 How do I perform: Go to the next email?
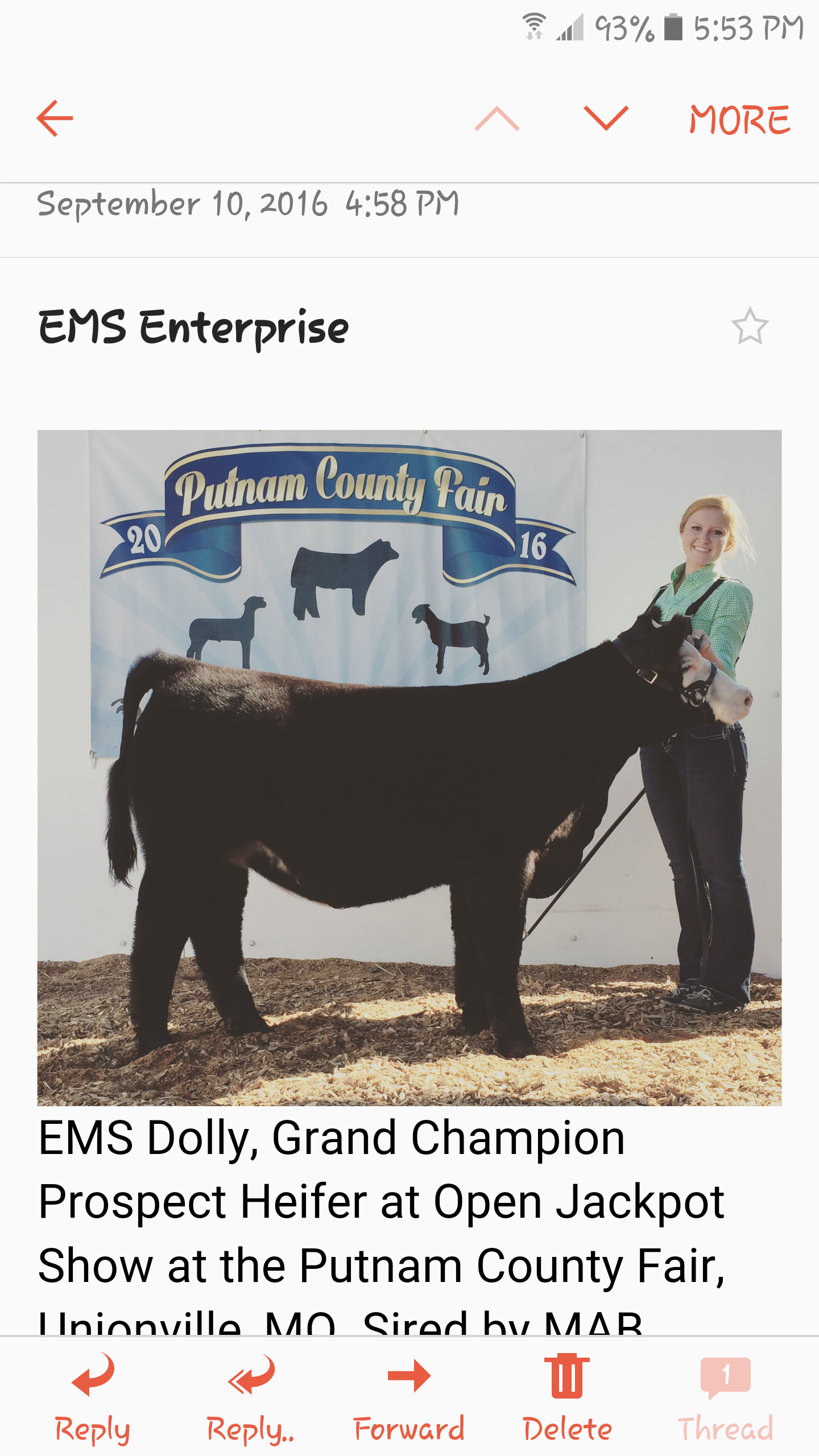[606, 119]
